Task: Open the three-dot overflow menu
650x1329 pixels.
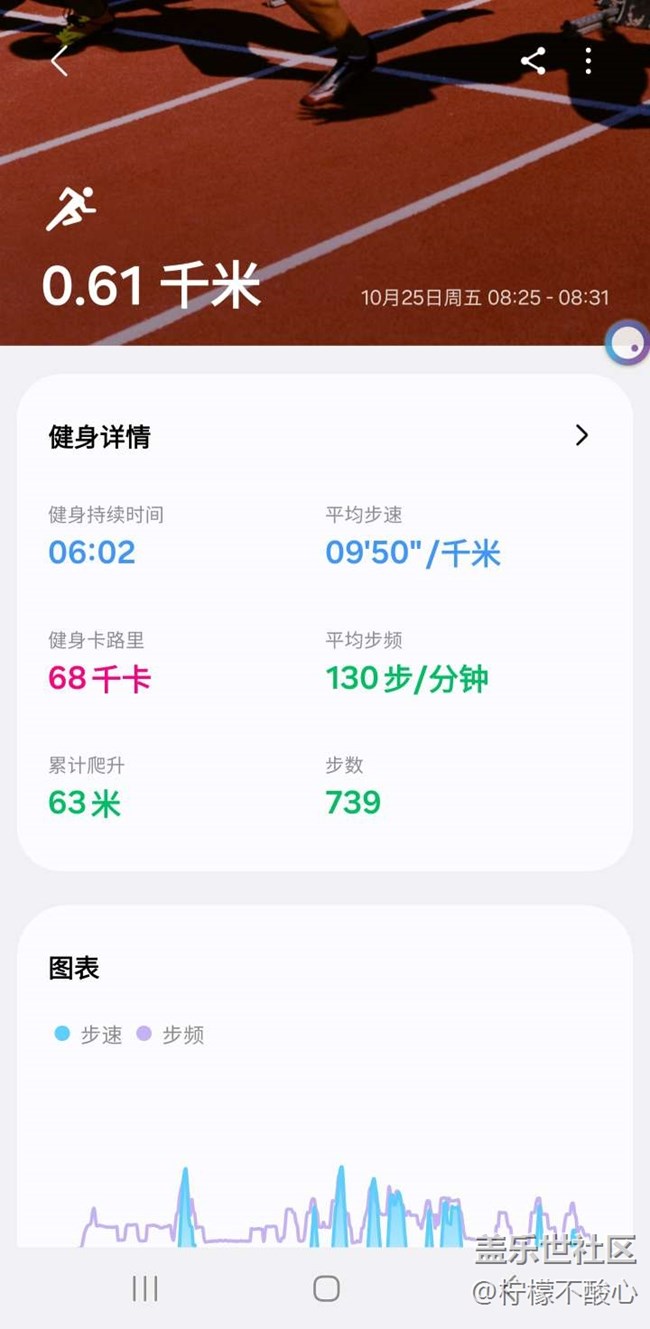Action: click(588, 61)
